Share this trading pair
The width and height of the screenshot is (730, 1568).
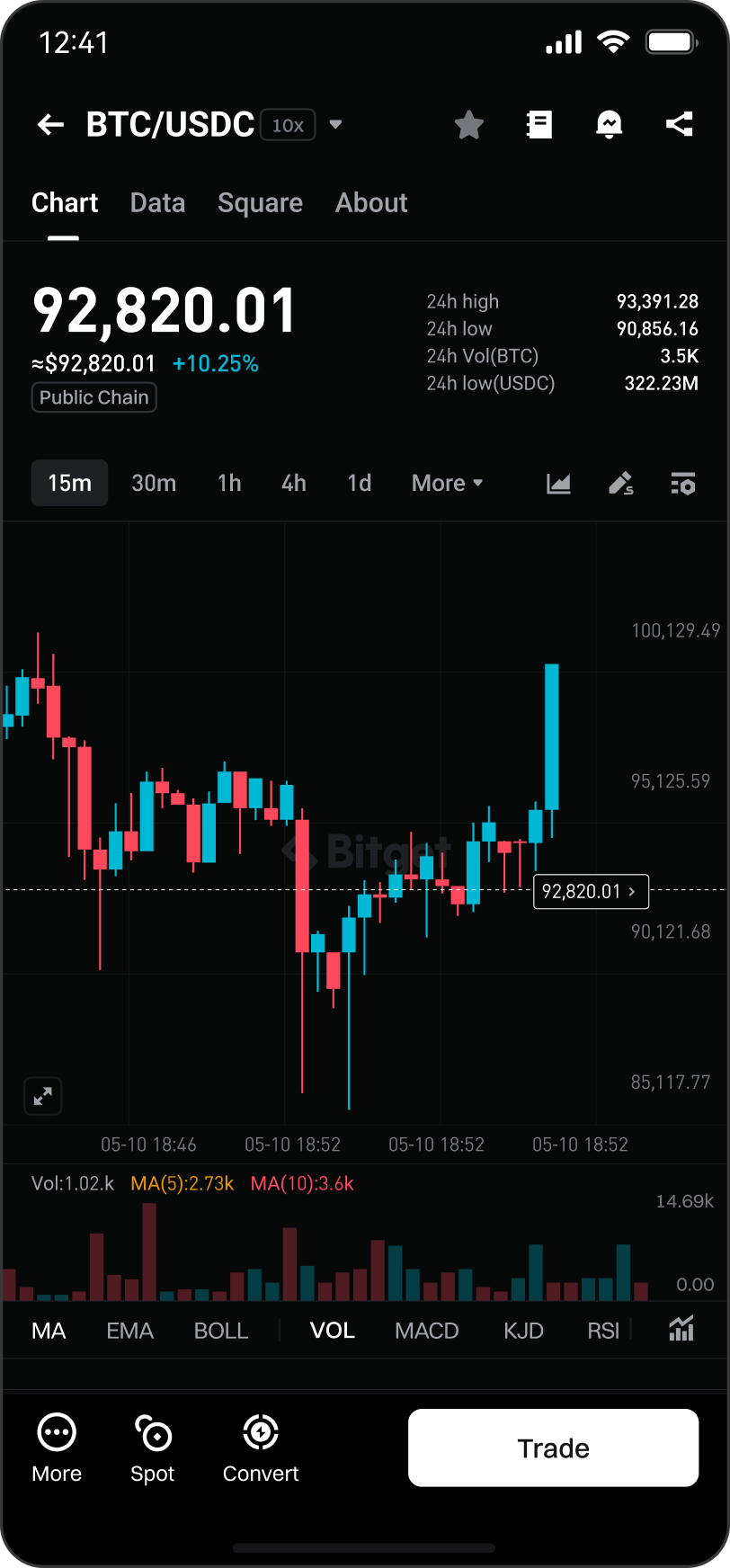[680, 124]
